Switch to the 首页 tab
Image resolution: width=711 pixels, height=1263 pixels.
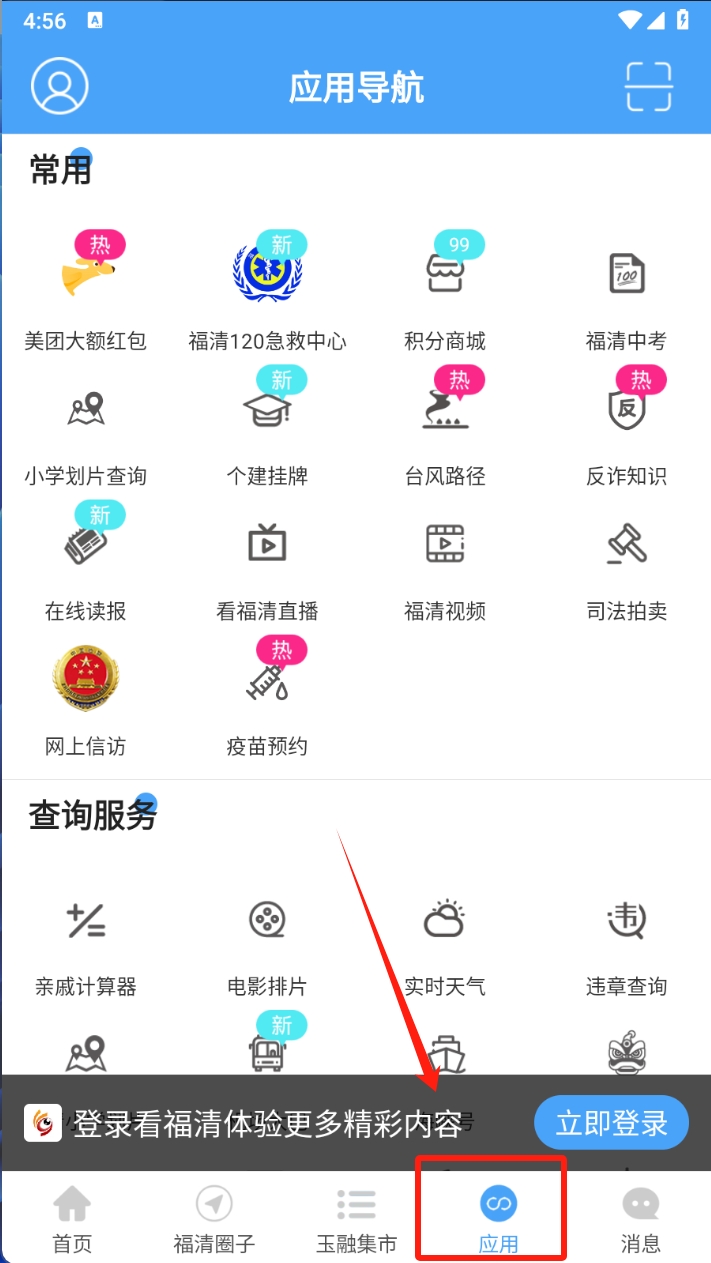click(x=72, y=1218)
